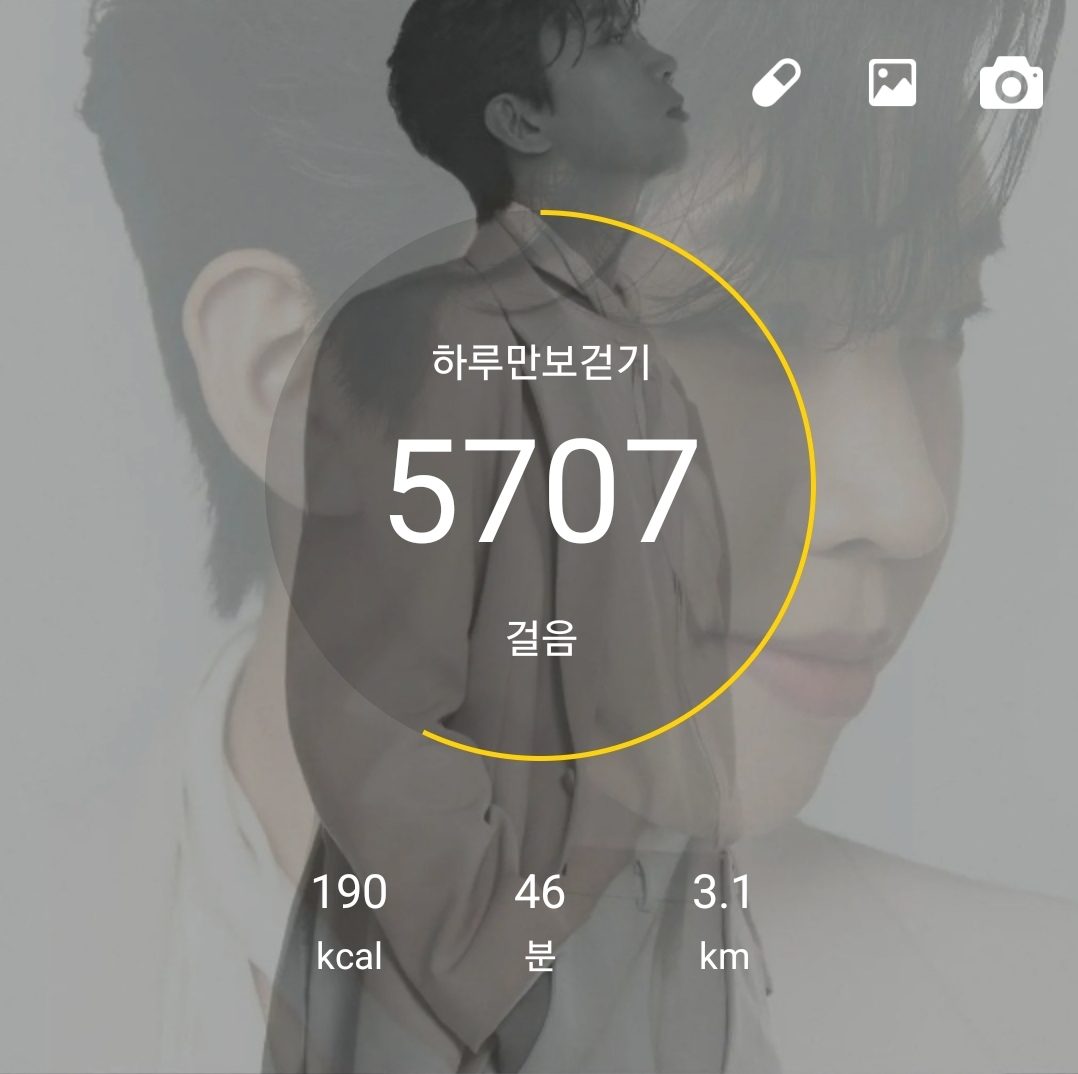The height and width of the screenshot is (1074, 1078).
Task: Open the camera to take a photo
Action: (x=1011, y=84)
